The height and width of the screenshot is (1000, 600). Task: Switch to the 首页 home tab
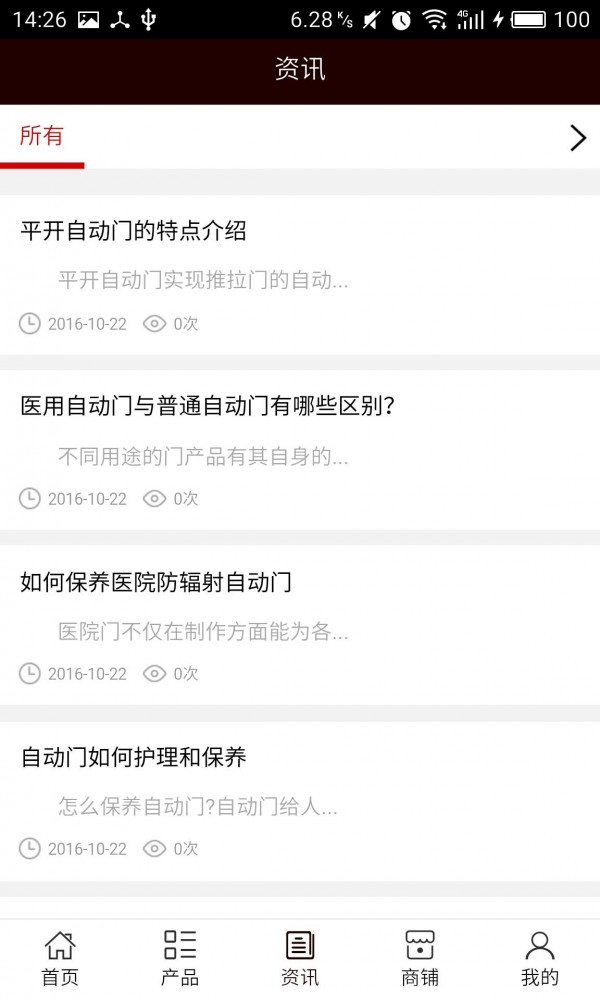tap(60, 958)
